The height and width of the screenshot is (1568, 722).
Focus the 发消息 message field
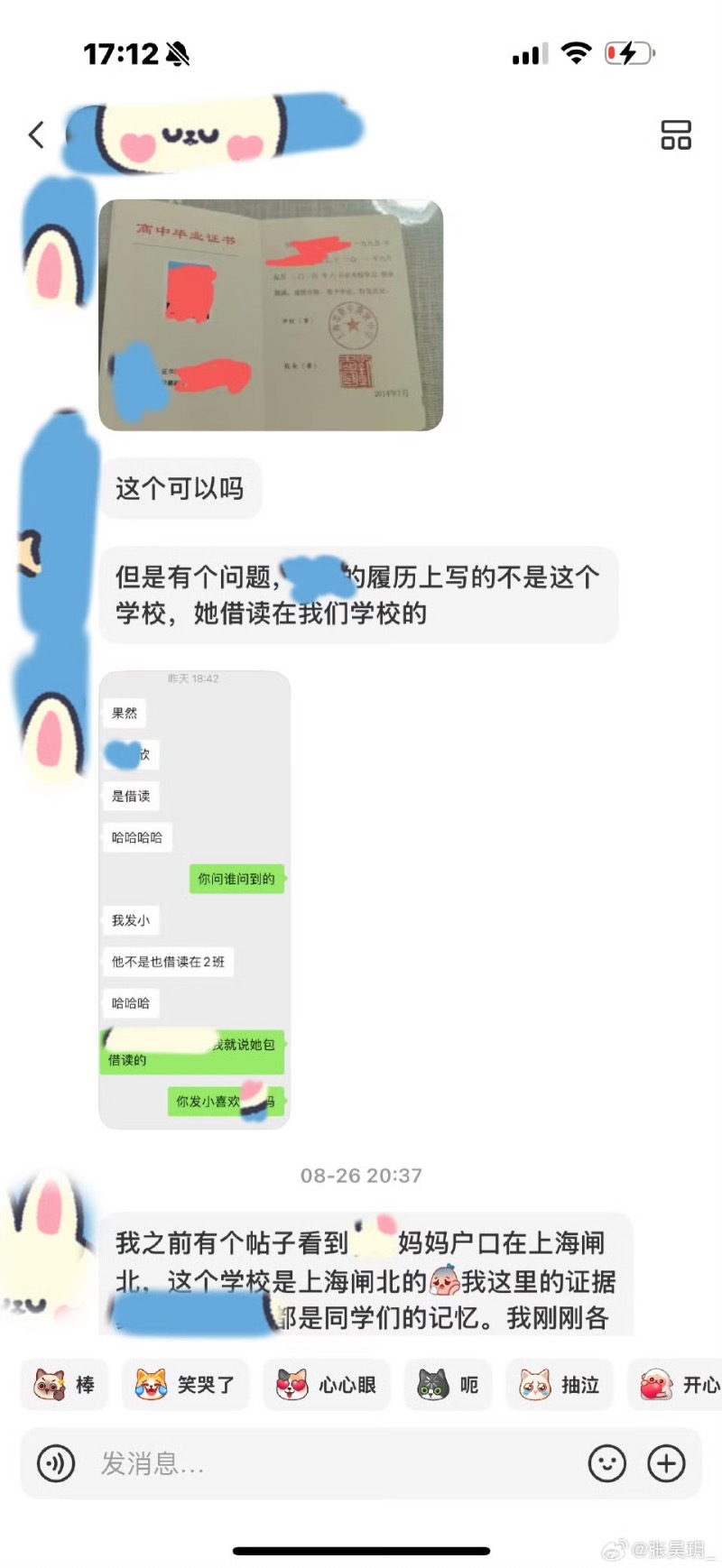334,1463
